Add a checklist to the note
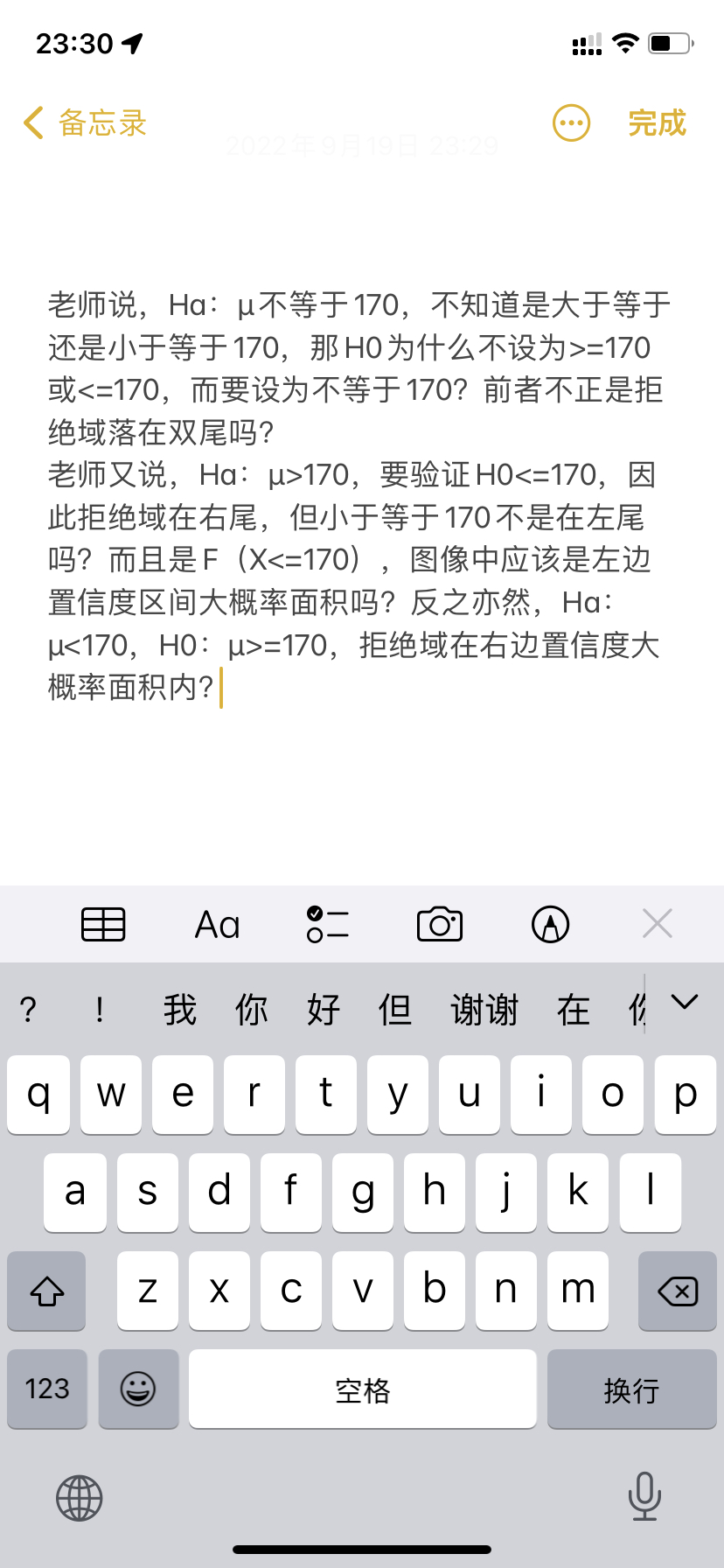Screen dimensions: 724x1568 (328, 924)
